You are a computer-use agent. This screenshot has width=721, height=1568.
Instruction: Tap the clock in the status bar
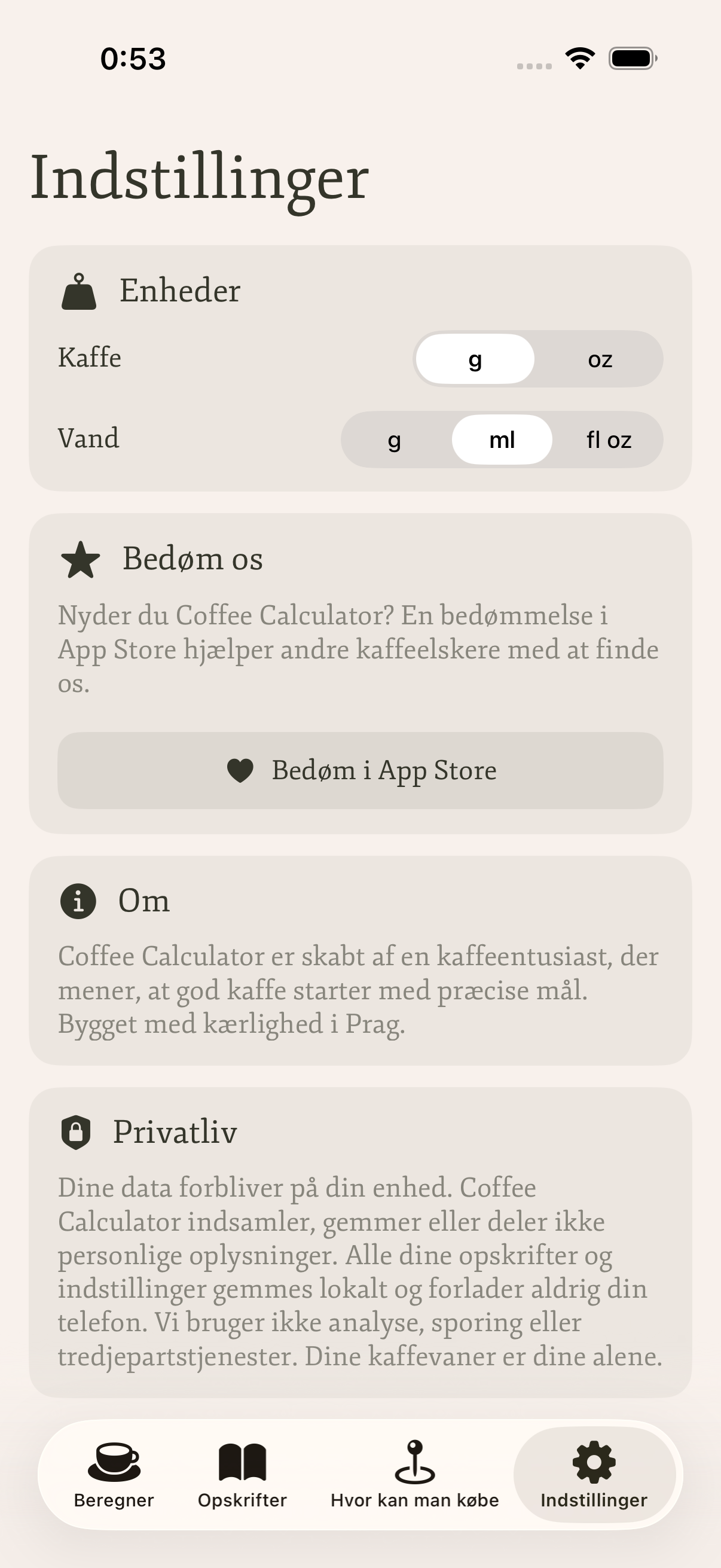[x=132, y=58]
